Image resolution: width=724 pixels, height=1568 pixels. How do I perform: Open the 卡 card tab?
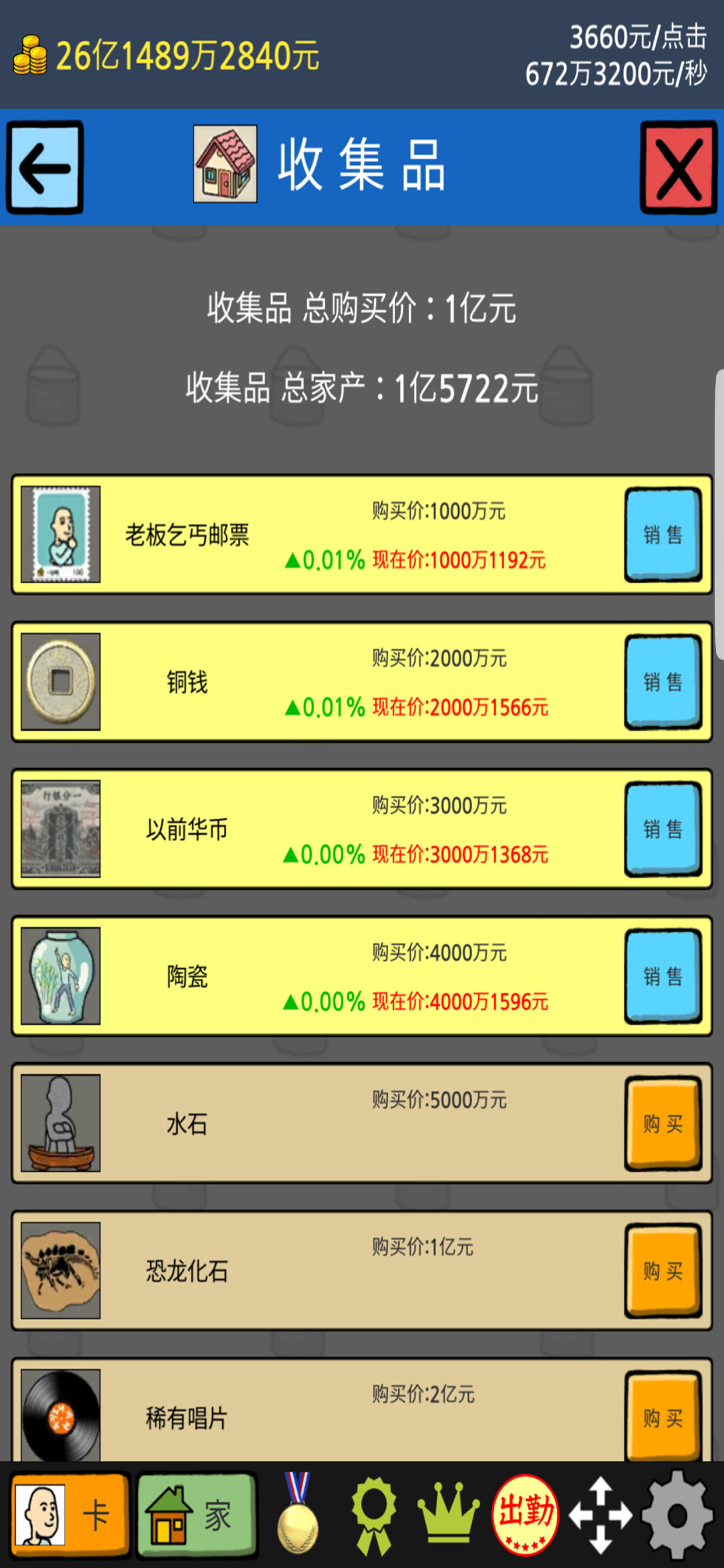(71, 1514)
